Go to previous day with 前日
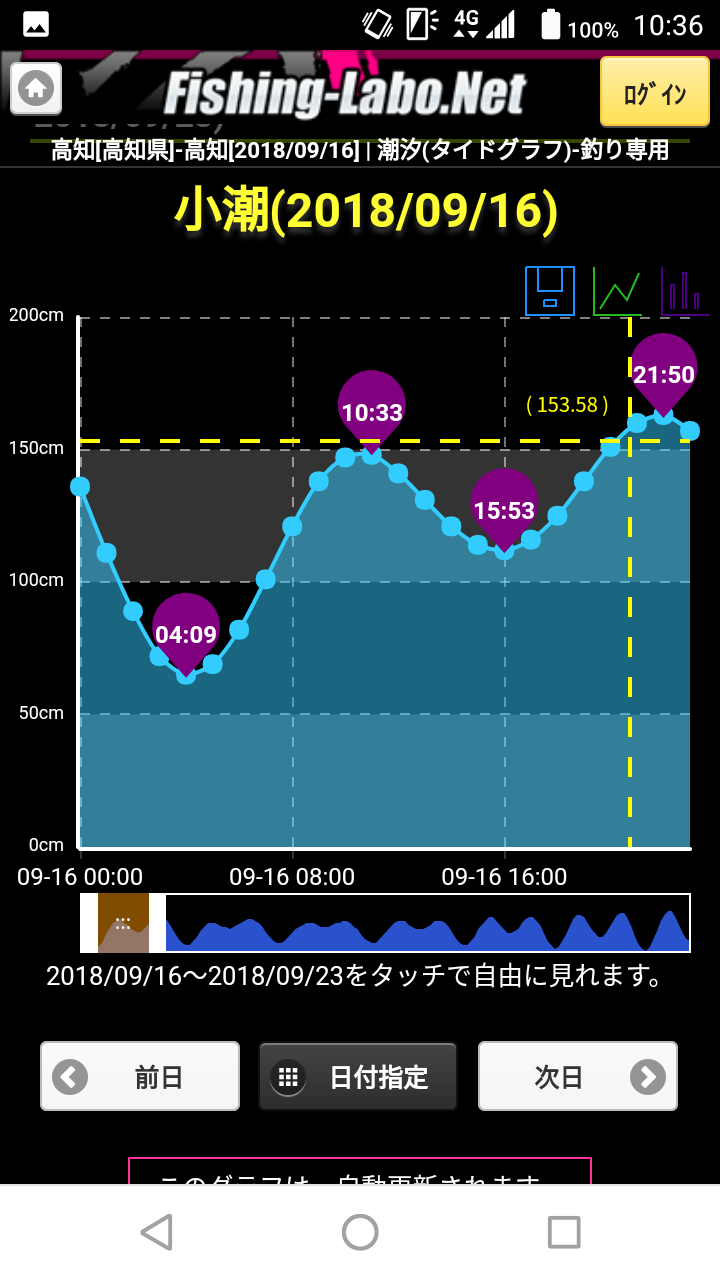Viewport: 720px width, 1280px height. coord(140,1076)
